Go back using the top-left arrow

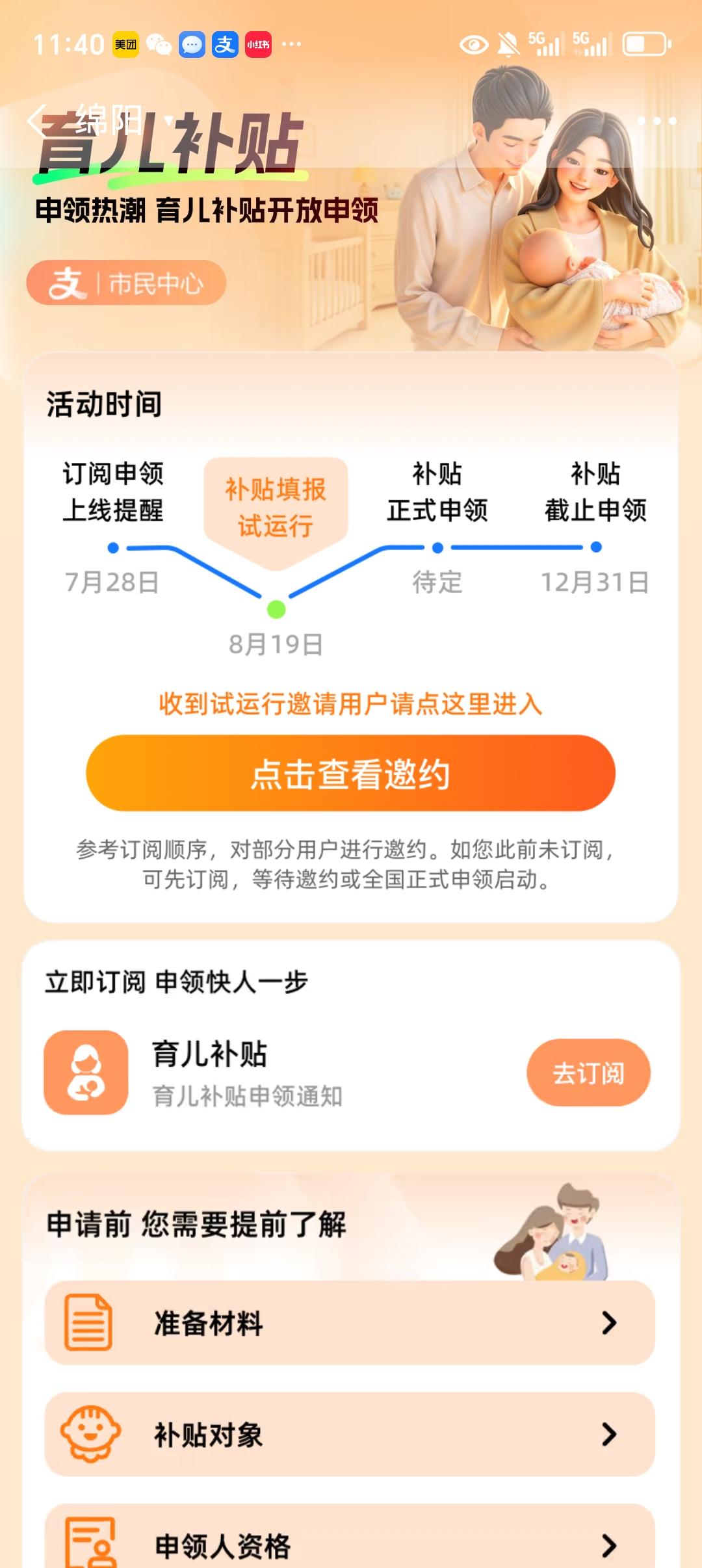pos(37,120)
